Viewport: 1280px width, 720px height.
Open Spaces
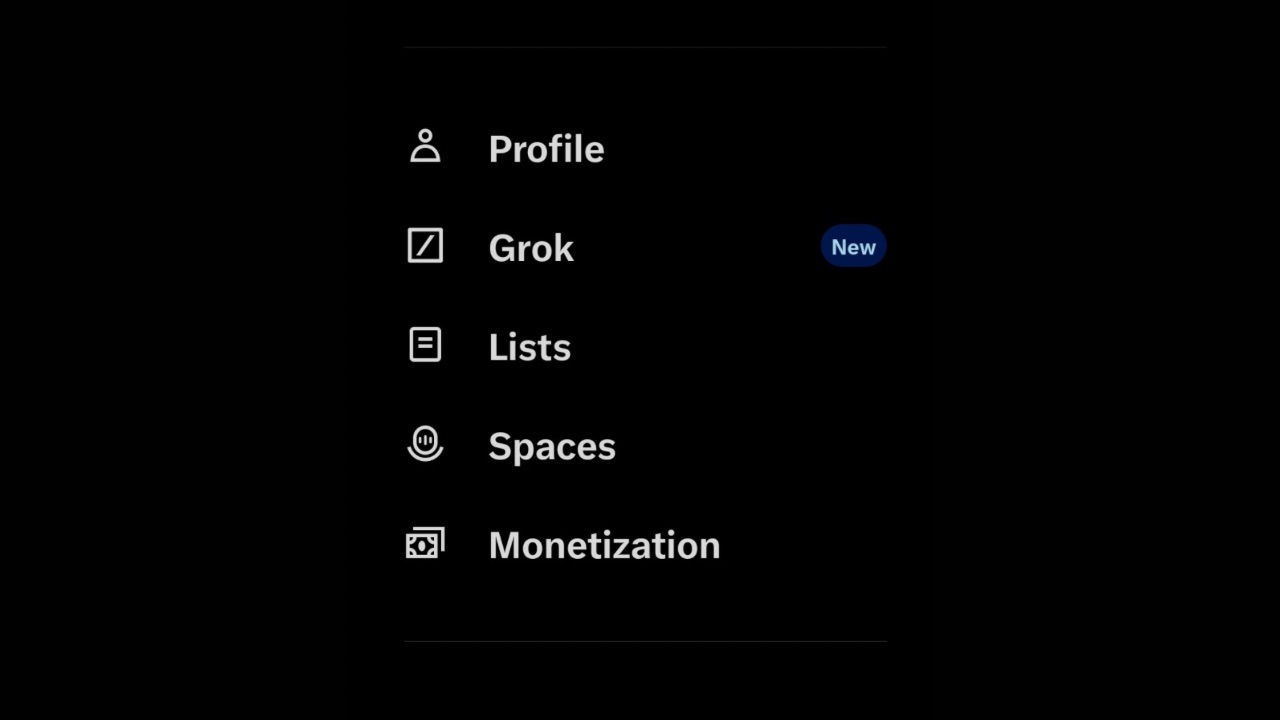tap(551, 446)
